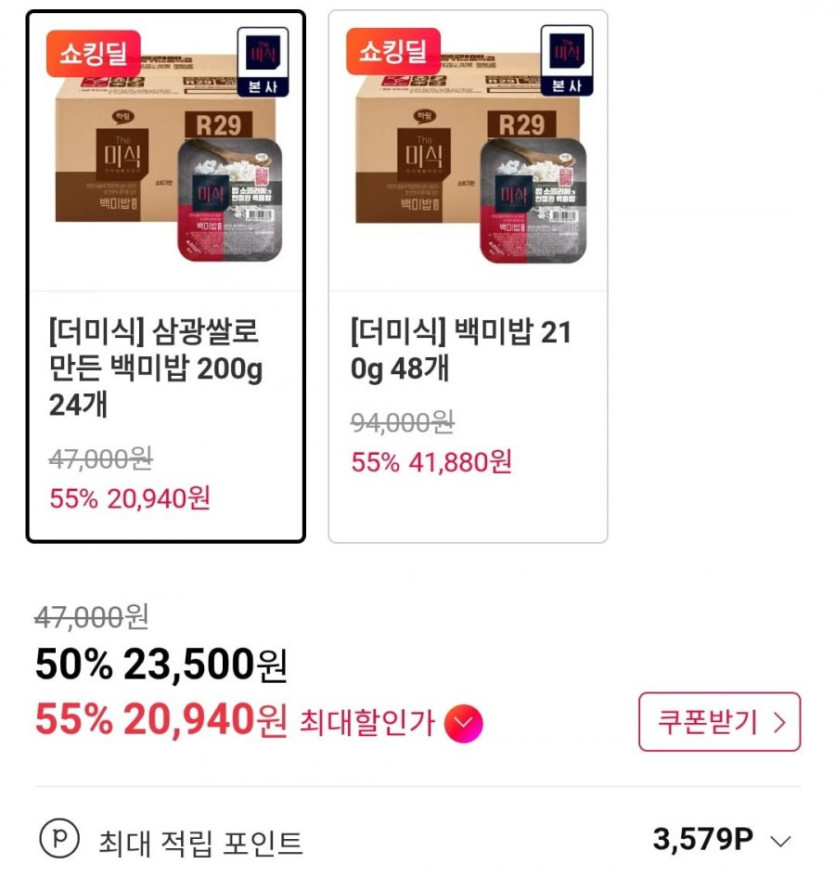Image resolution: width=835 pixels, height=890 pixels.
Task: Tap the 쿠폰받기 button
Action: (719, 721)
